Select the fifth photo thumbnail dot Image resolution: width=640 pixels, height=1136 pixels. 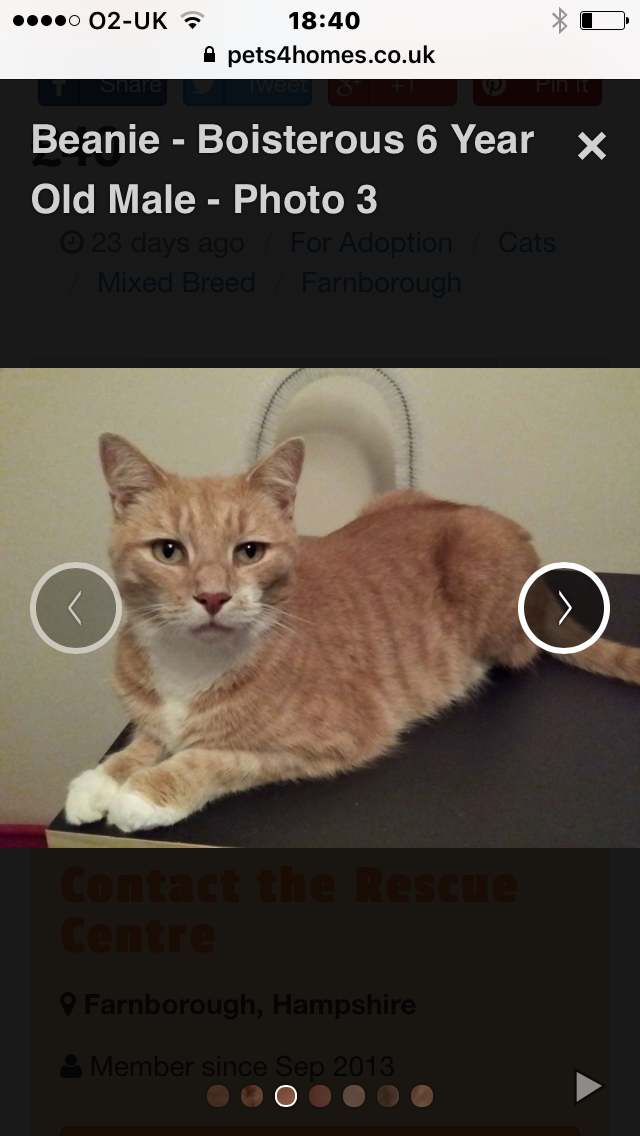click(354, 1096)
